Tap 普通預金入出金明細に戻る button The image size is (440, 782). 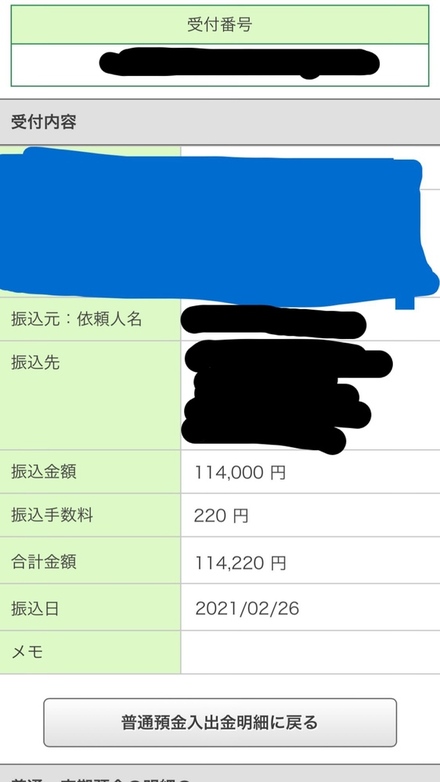(220, 722)
